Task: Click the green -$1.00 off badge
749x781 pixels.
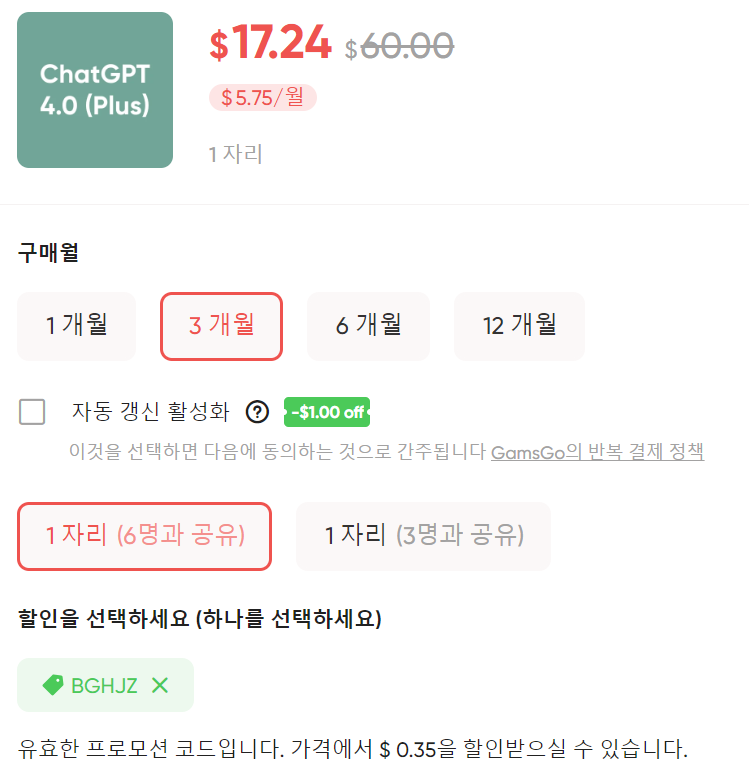Action: (326, 412)
